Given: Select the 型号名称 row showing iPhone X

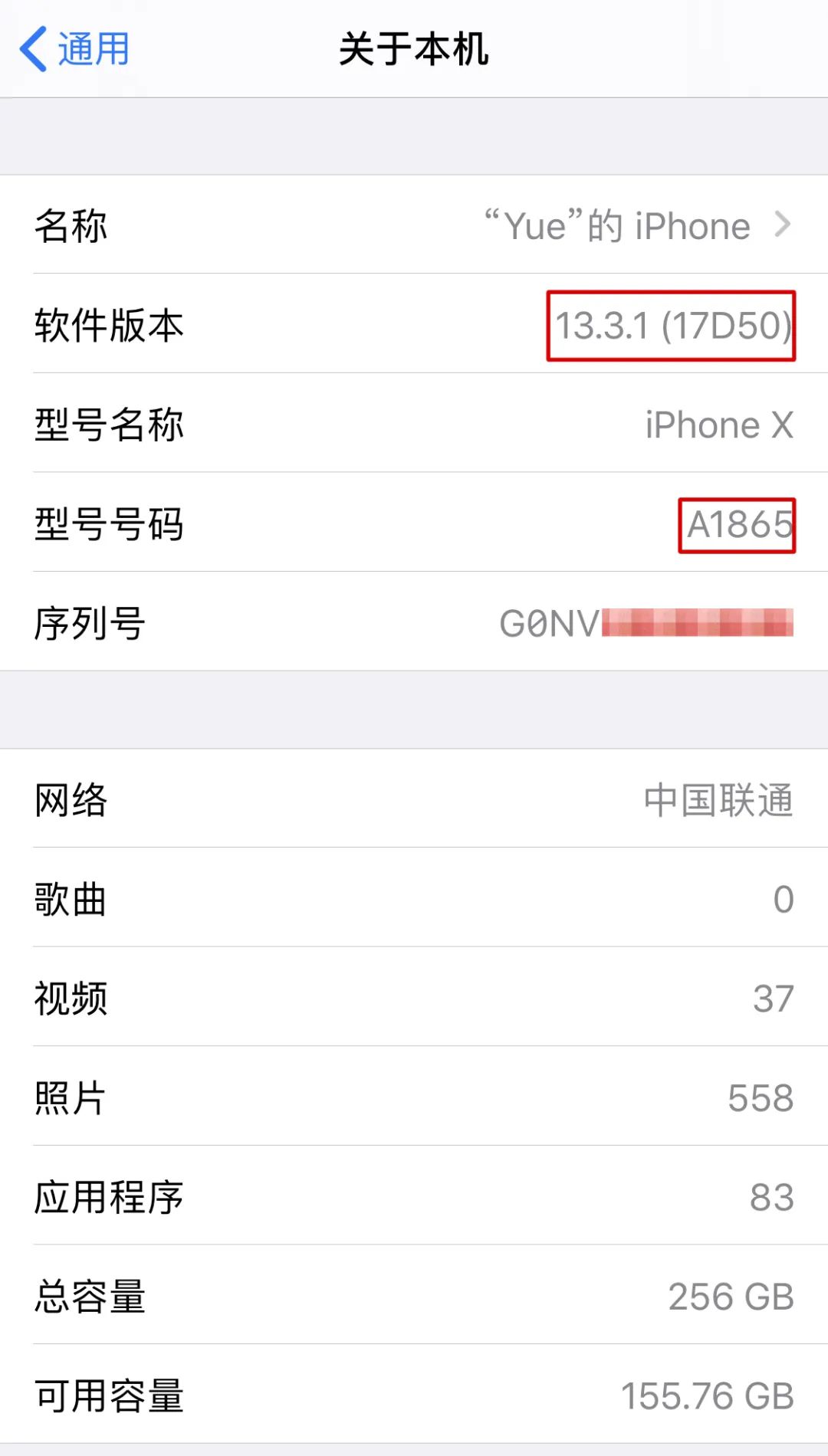Looking at the screenshot, I should 414,425.
